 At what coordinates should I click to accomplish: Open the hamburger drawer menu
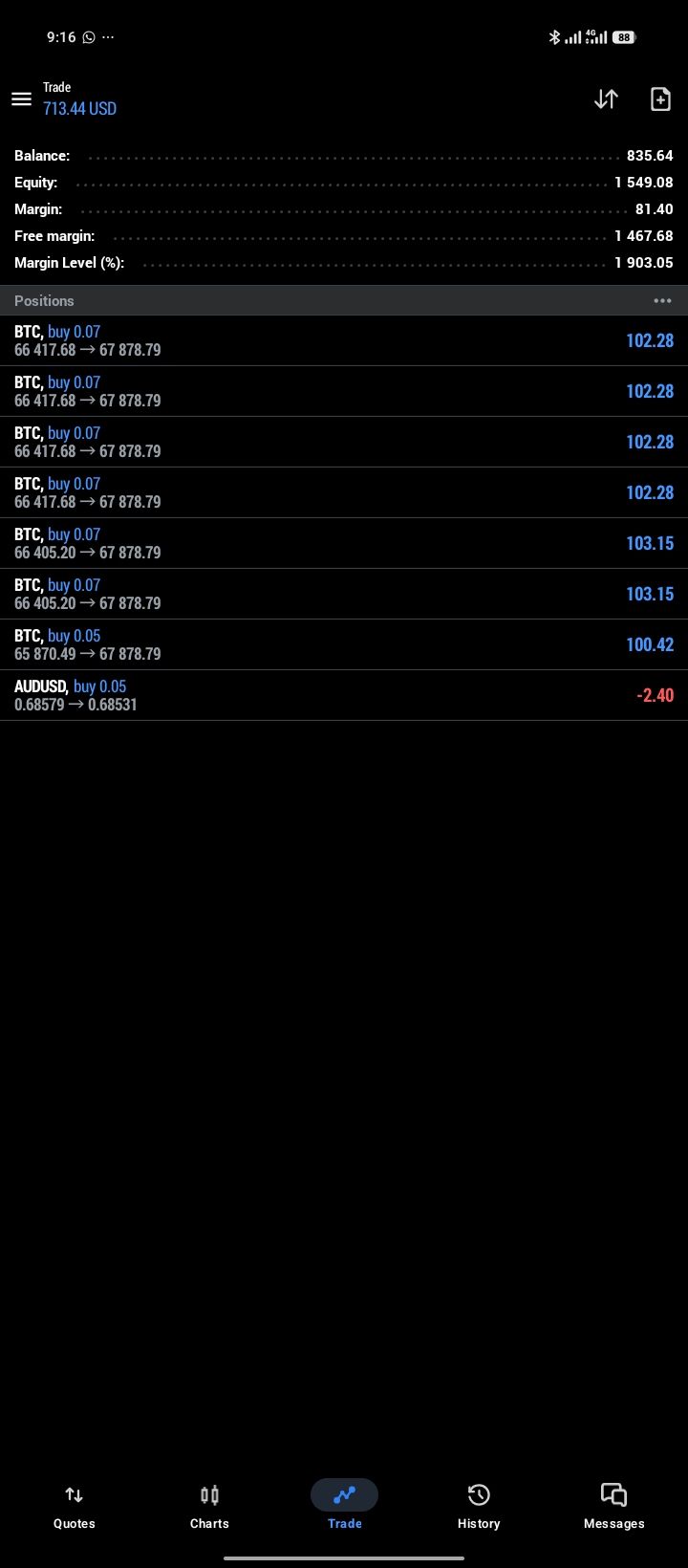point(21,99)
